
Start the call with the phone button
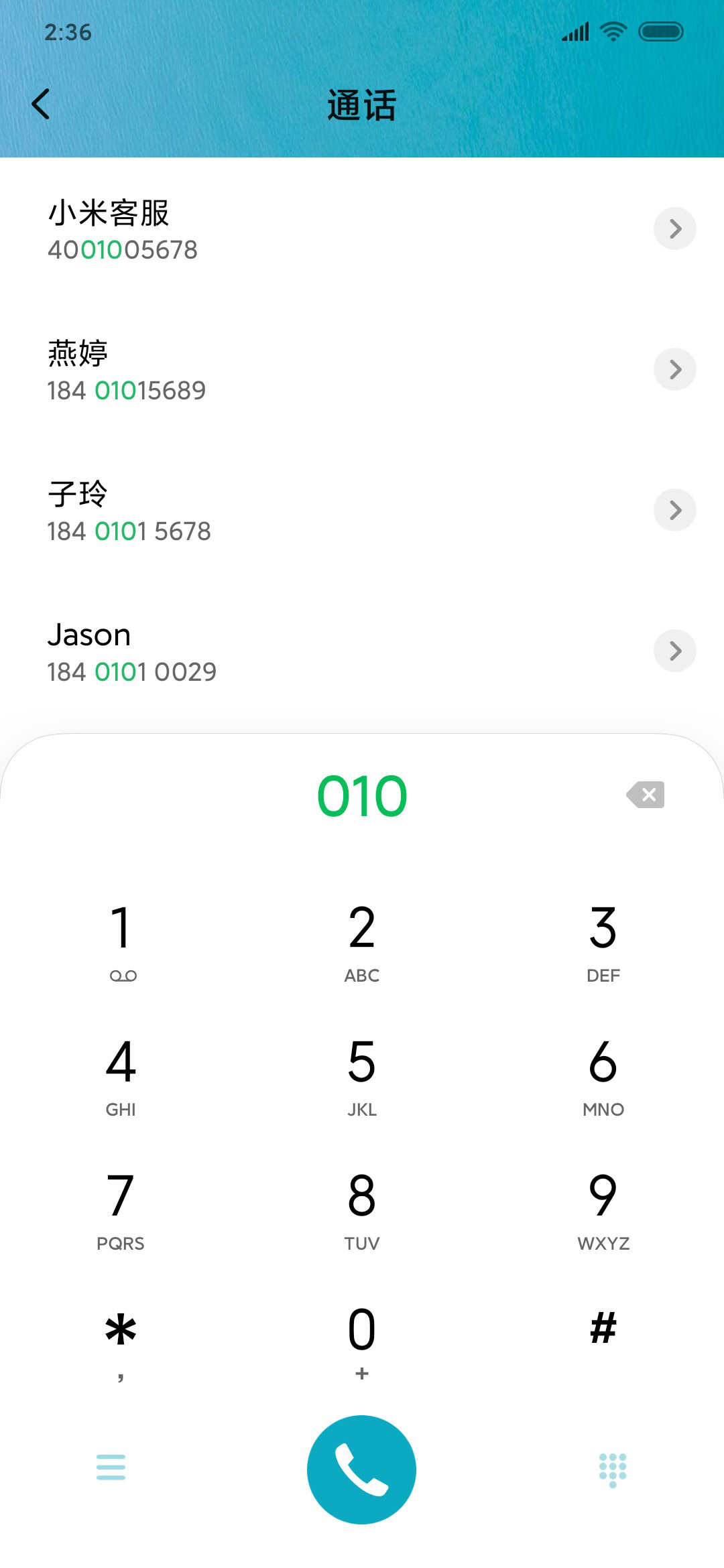362,1469
